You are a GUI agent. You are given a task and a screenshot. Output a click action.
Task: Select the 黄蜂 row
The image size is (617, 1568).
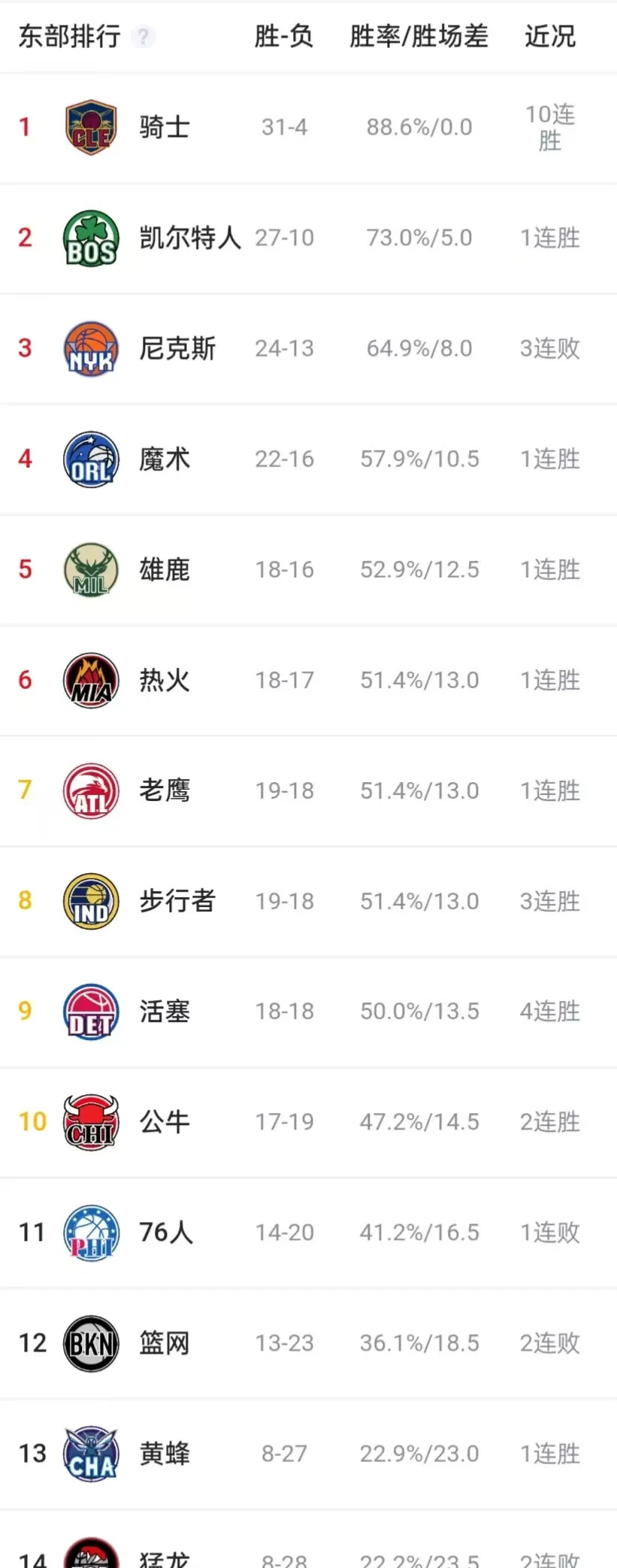(165, 1454)
